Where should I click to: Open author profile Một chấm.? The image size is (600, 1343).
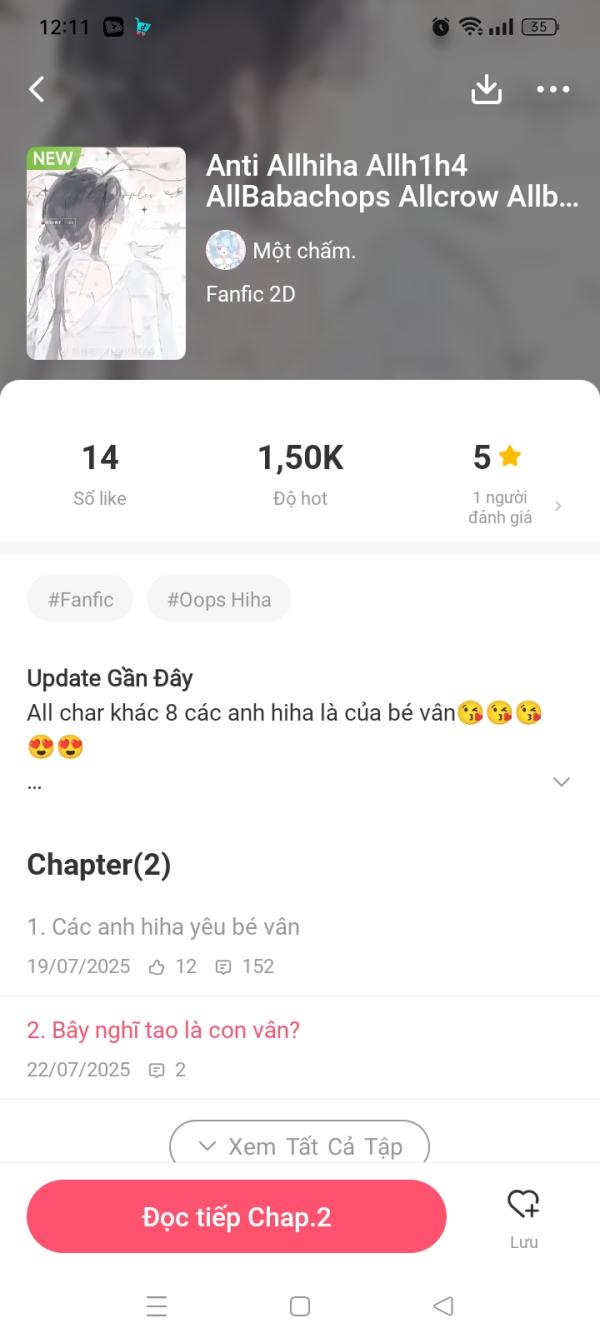click(x=281, y=250)
